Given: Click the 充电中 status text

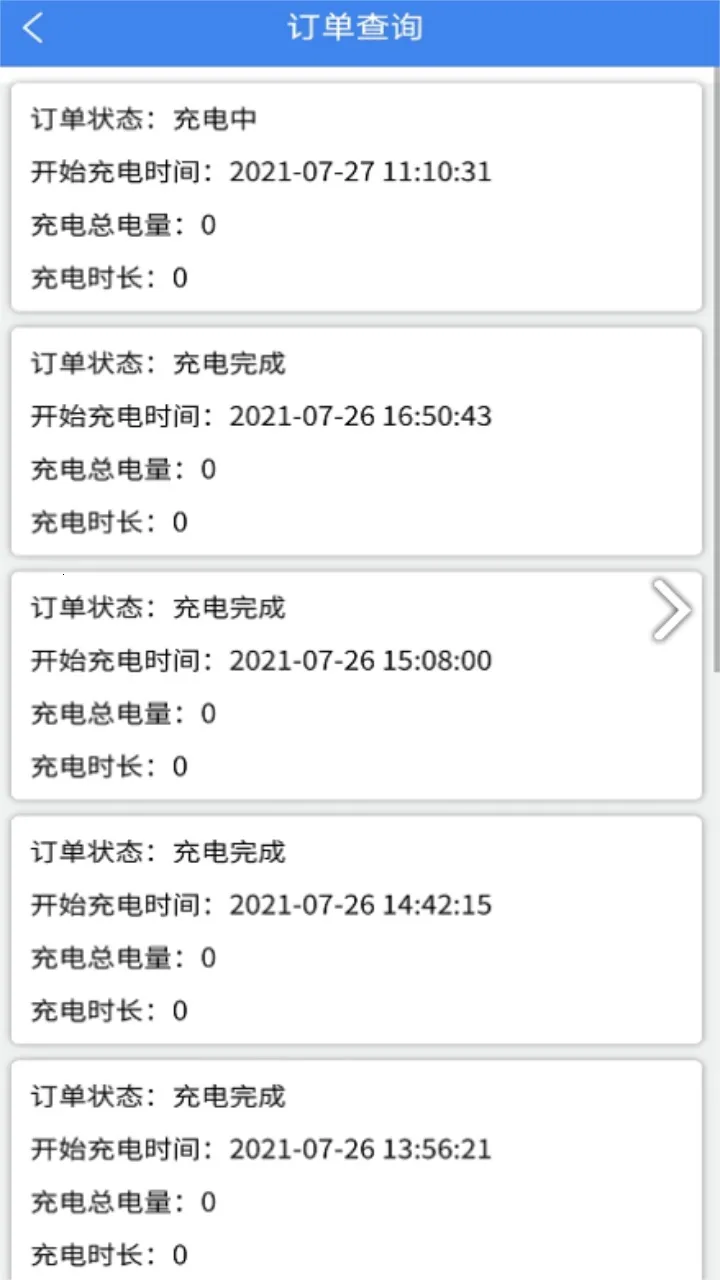Looking at the screenshot, I should pos(217,118).
